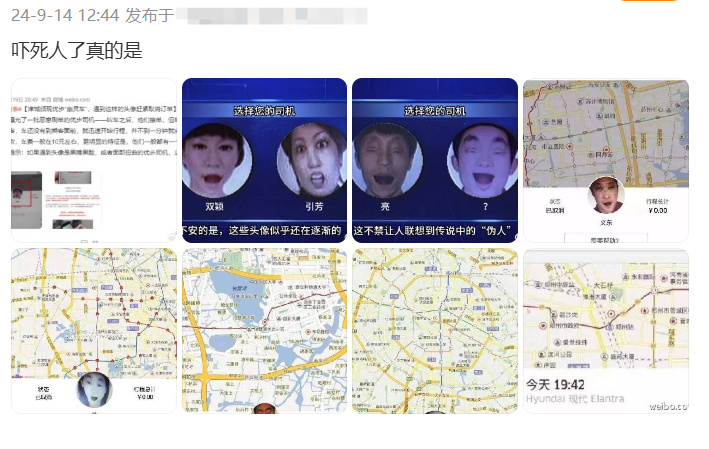Open the Weibo post text screenshot thumbnail
The height and width of the screenshot is (449, 709).
click(x=93, y=160)
